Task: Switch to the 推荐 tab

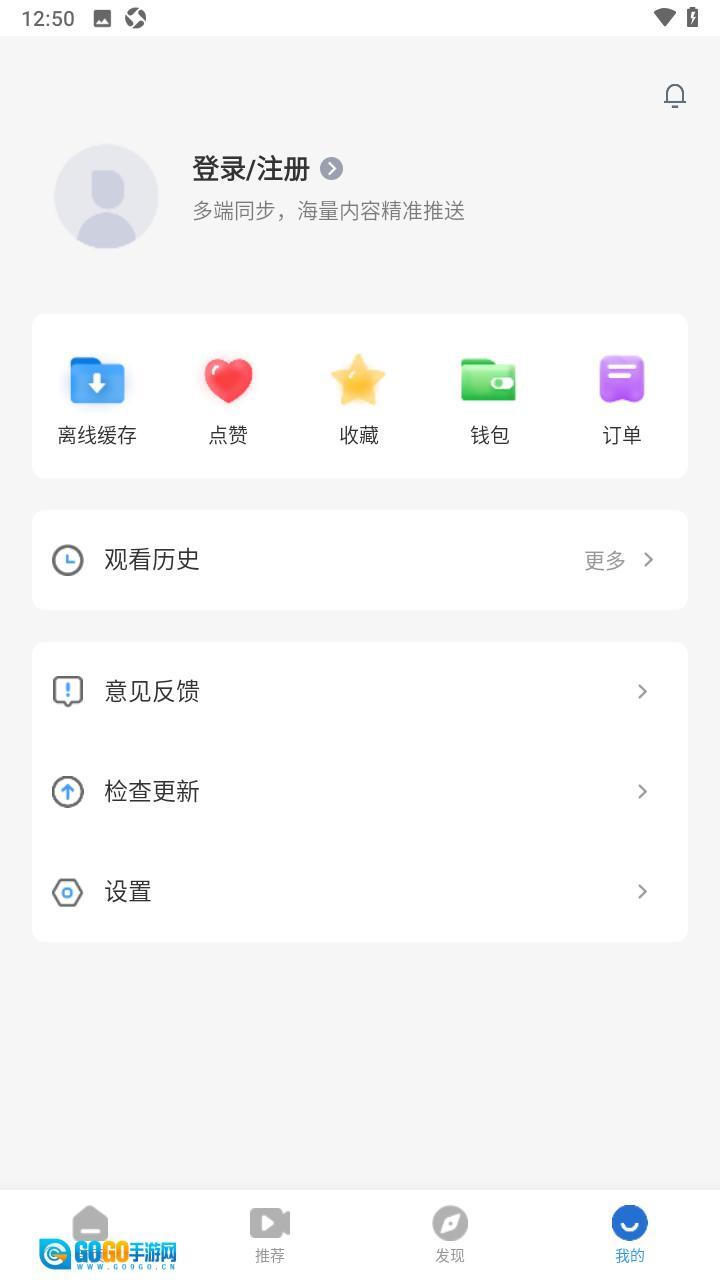Action: 270,1234
